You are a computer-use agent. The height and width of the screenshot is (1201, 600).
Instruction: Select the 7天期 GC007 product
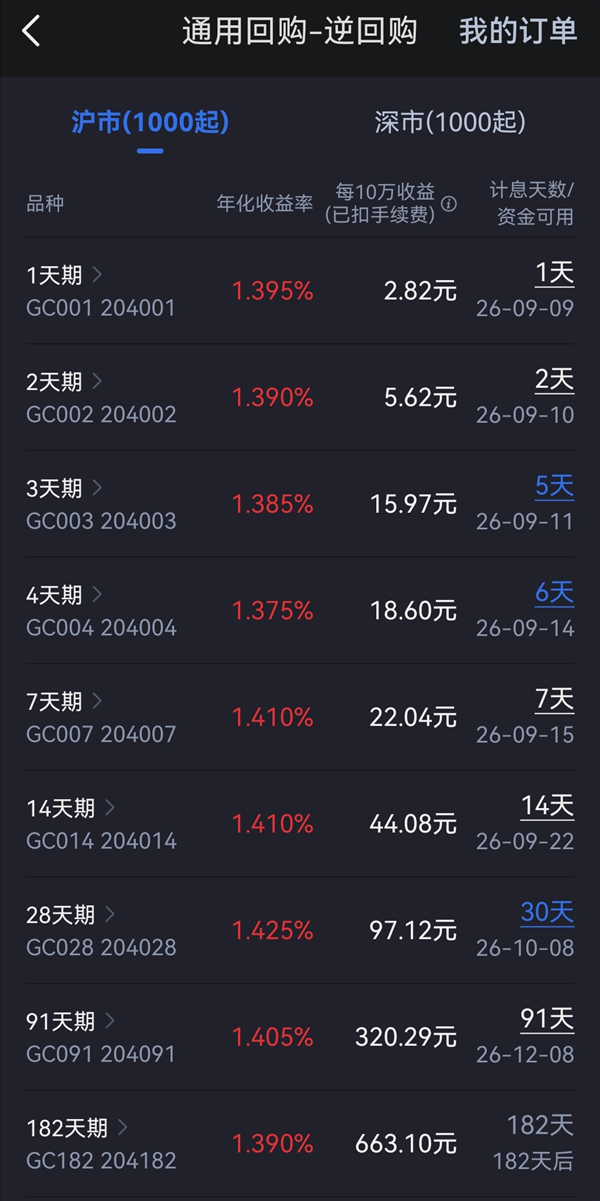coord(300,717)
